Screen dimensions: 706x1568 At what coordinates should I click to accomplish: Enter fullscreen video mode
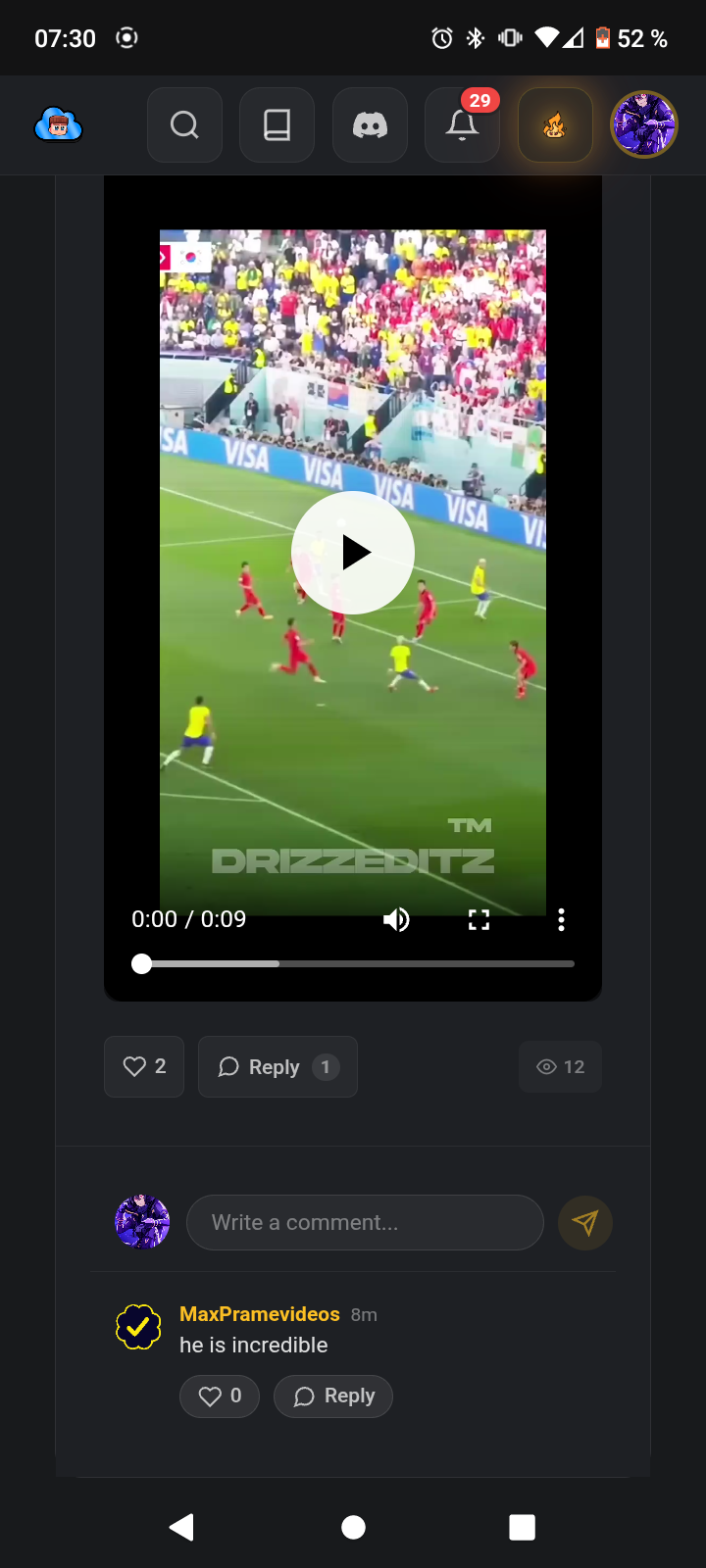pos(479,919)
